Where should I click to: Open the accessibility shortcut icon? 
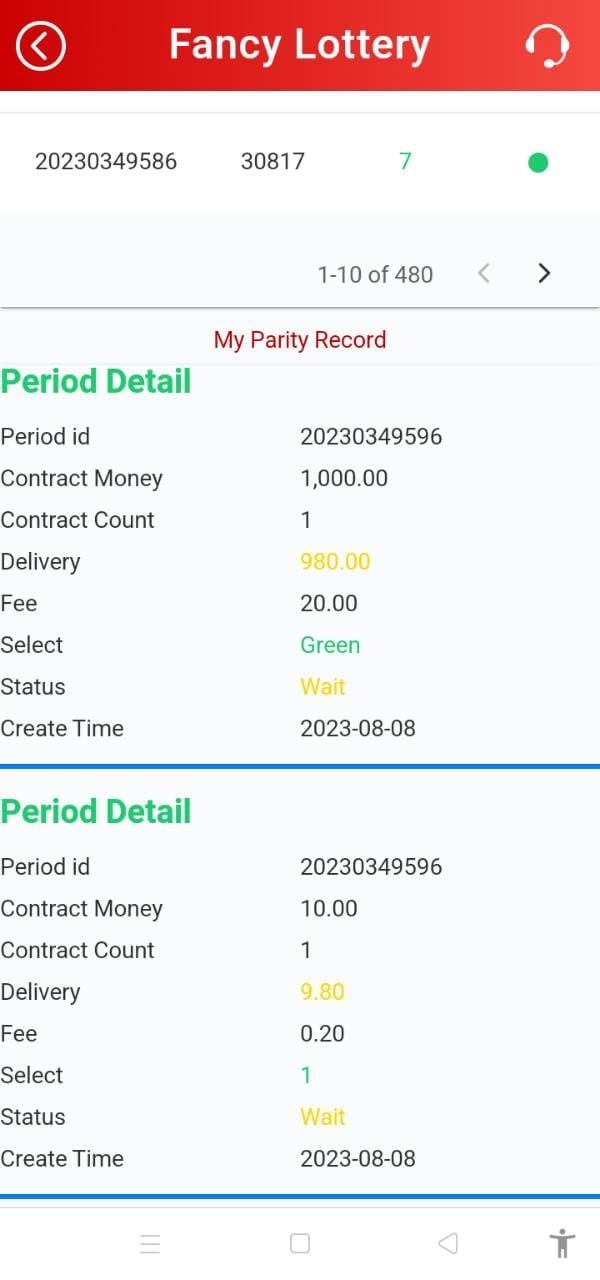tap(563, 1243)
